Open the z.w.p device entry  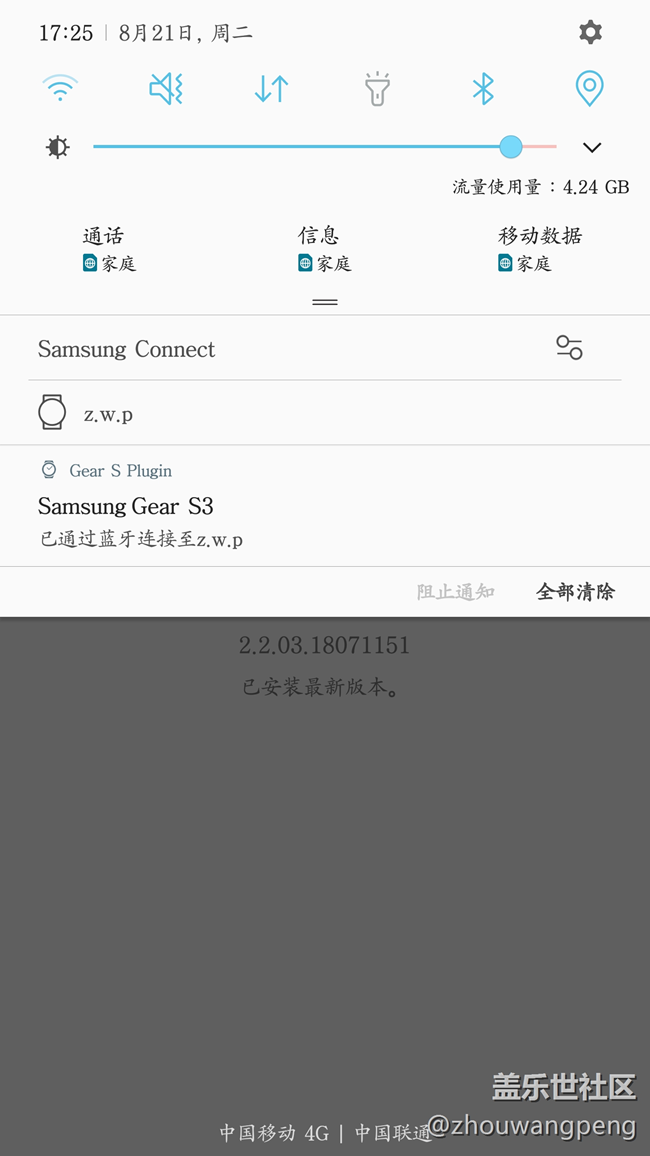(x=325, y=413)
